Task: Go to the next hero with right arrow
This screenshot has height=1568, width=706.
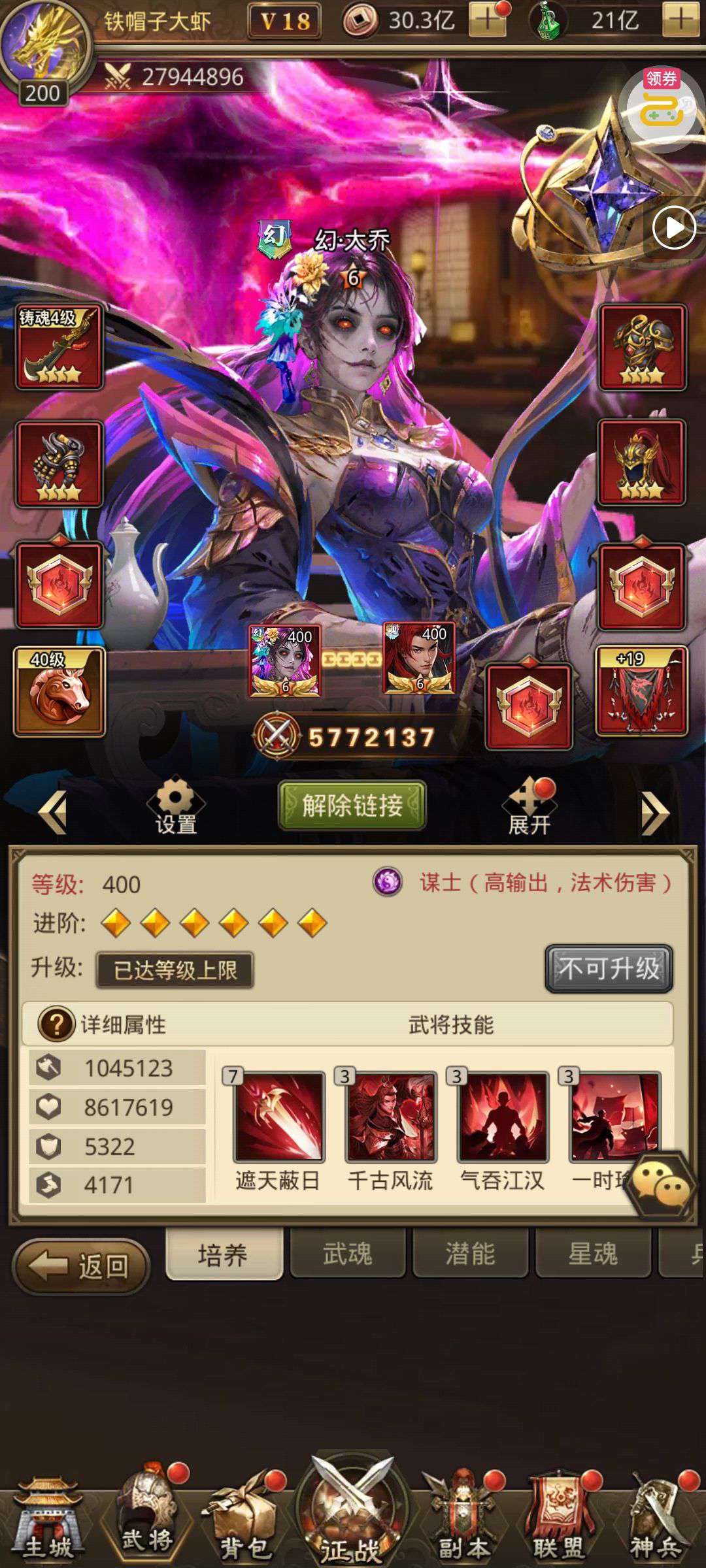Action: click(x=655, y=813)
